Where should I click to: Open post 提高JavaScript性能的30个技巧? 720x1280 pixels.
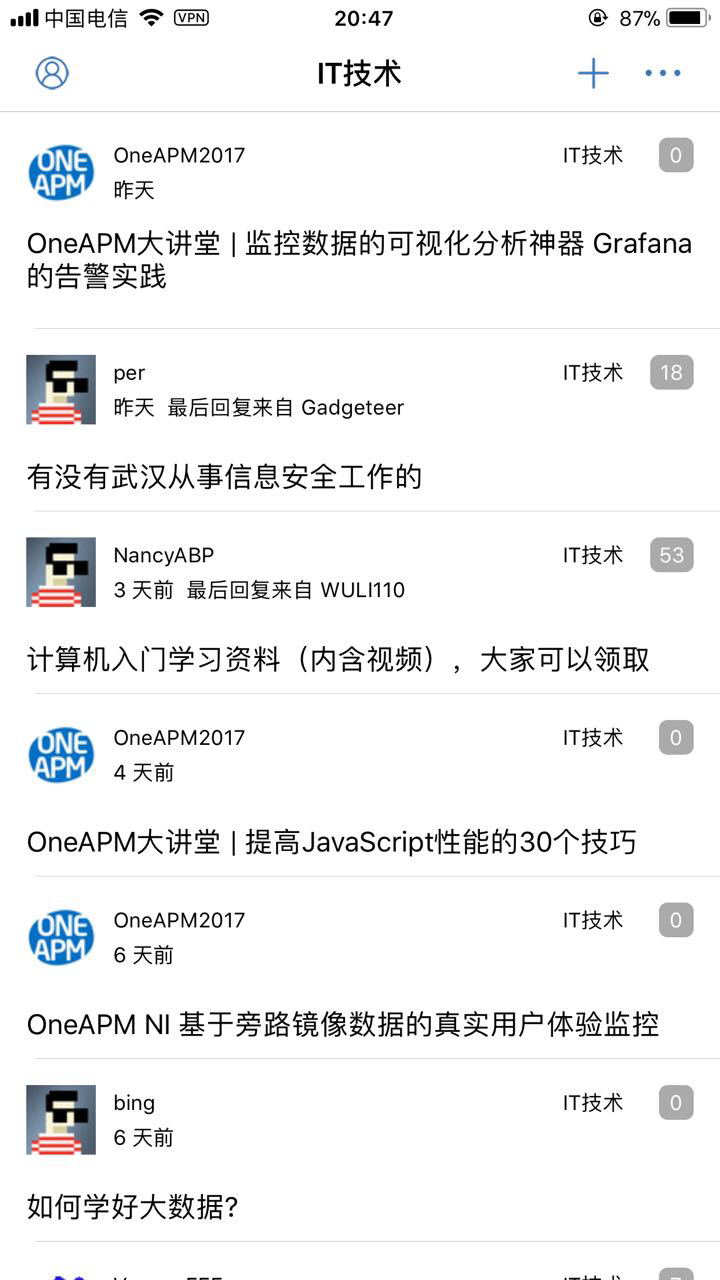331,842
